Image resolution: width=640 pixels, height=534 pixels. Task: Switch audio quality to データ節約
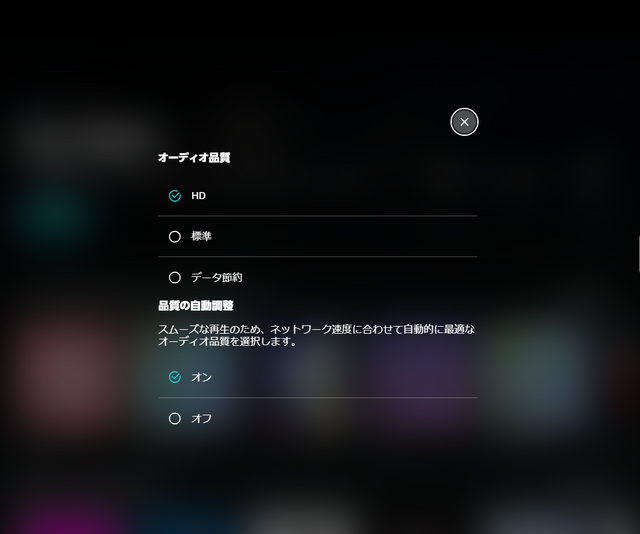point(175,277)
